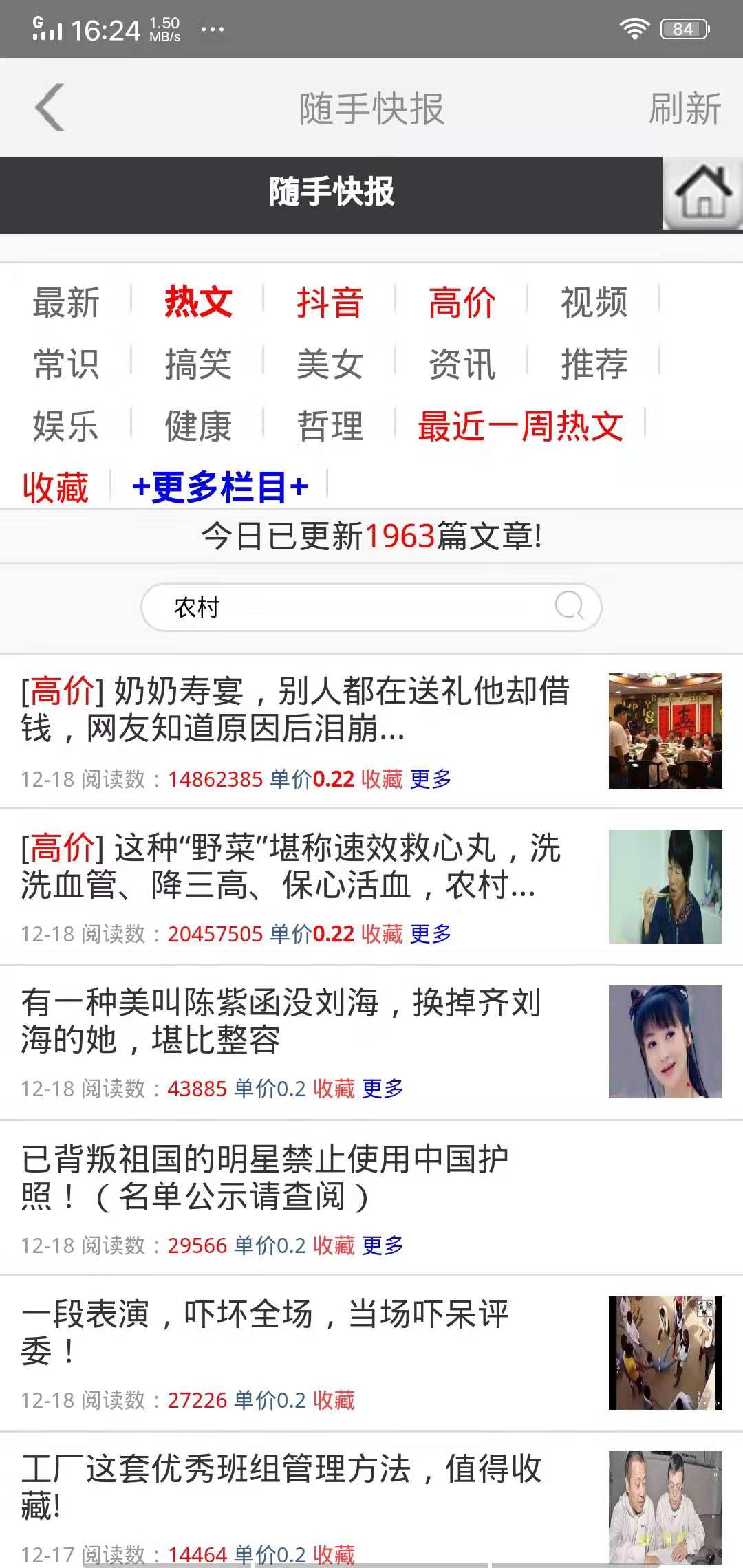
Task: Check the Wi-Fi status icon
Action: pos(633,26)
